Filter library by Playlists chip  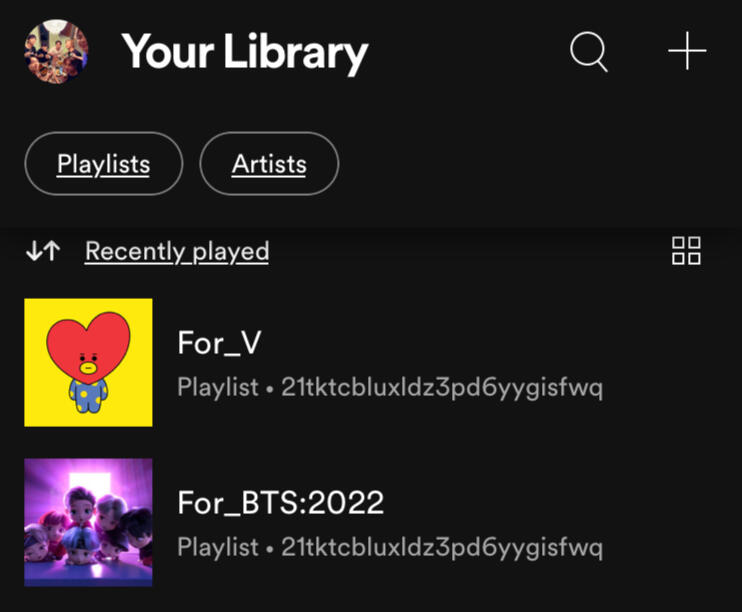point(104,164)
